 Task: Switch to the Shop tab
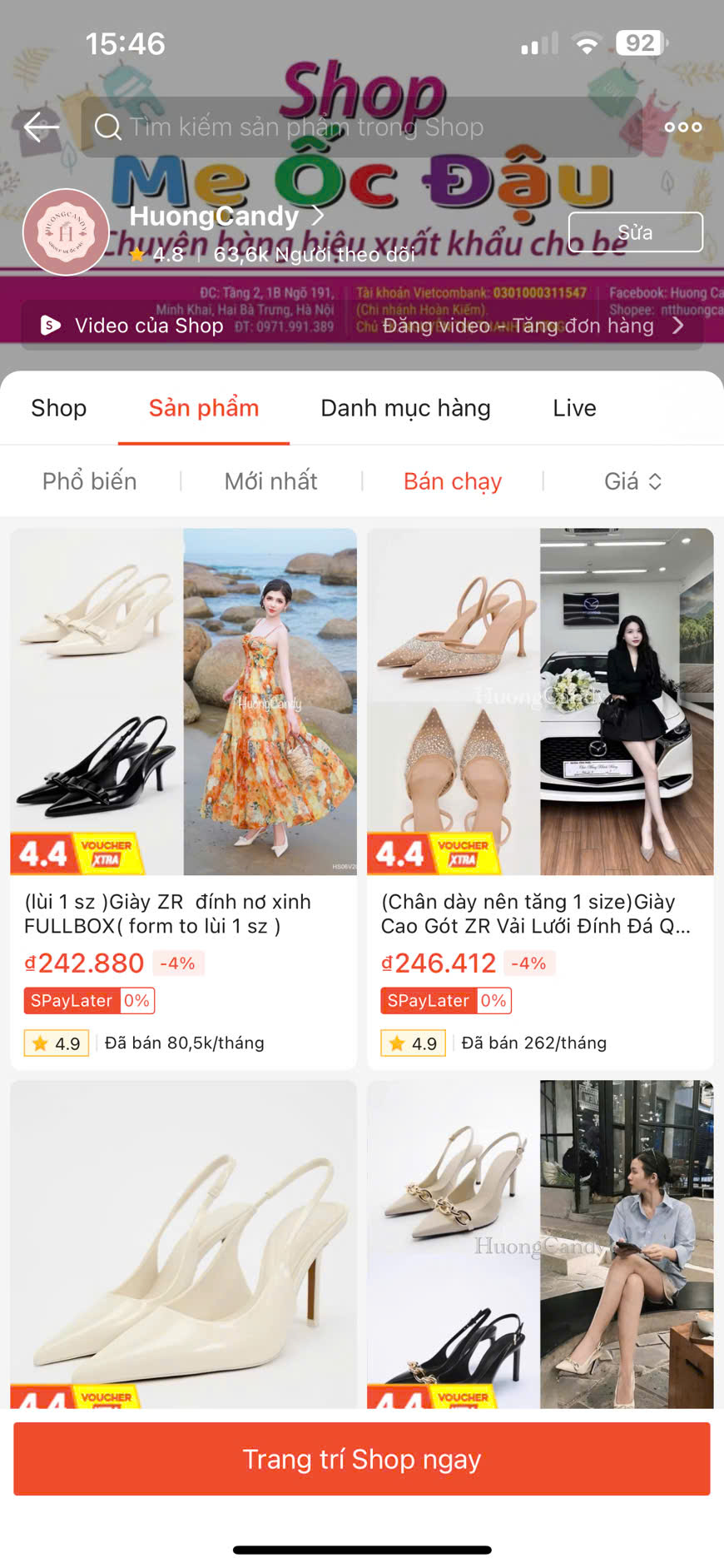[59, 408]
